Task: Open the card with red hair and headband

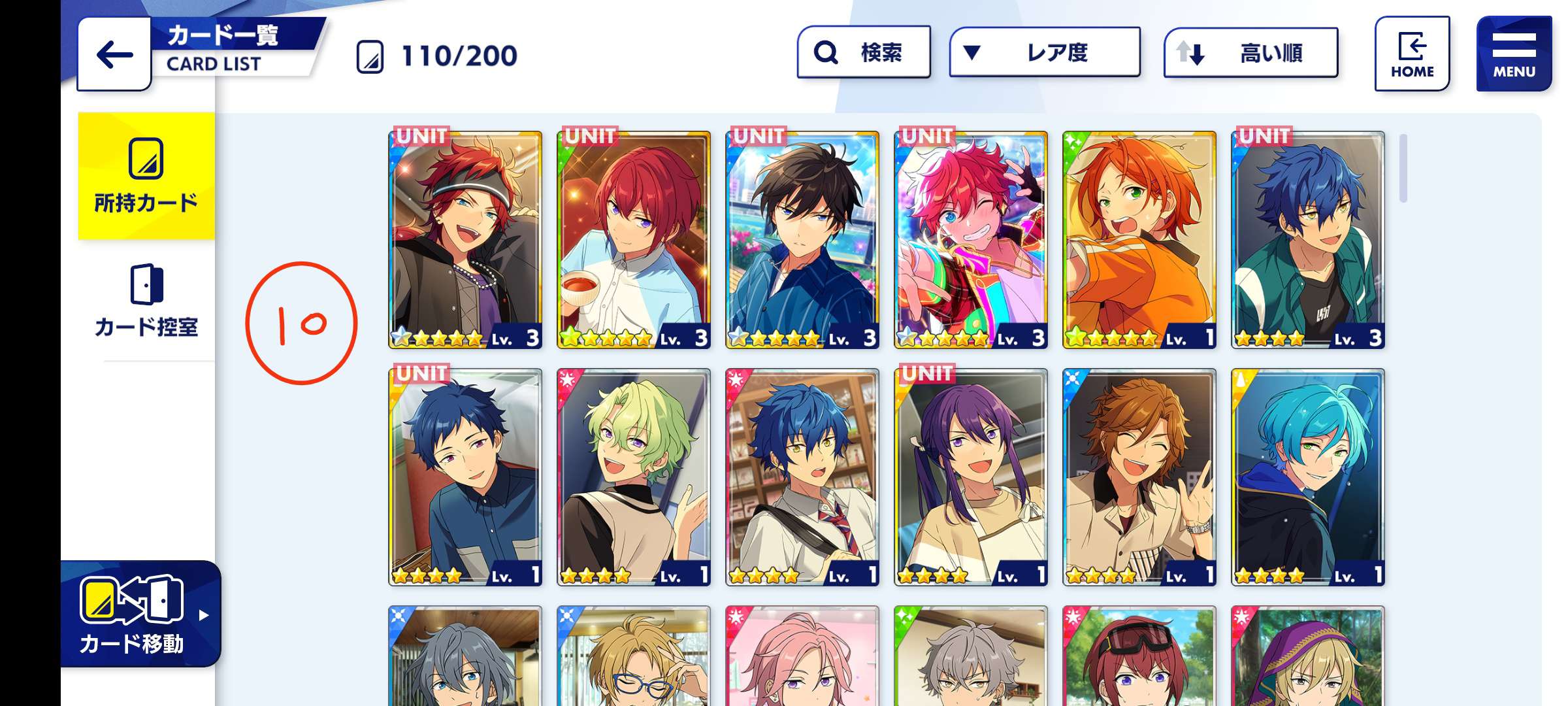Action: tap(465, 240)
